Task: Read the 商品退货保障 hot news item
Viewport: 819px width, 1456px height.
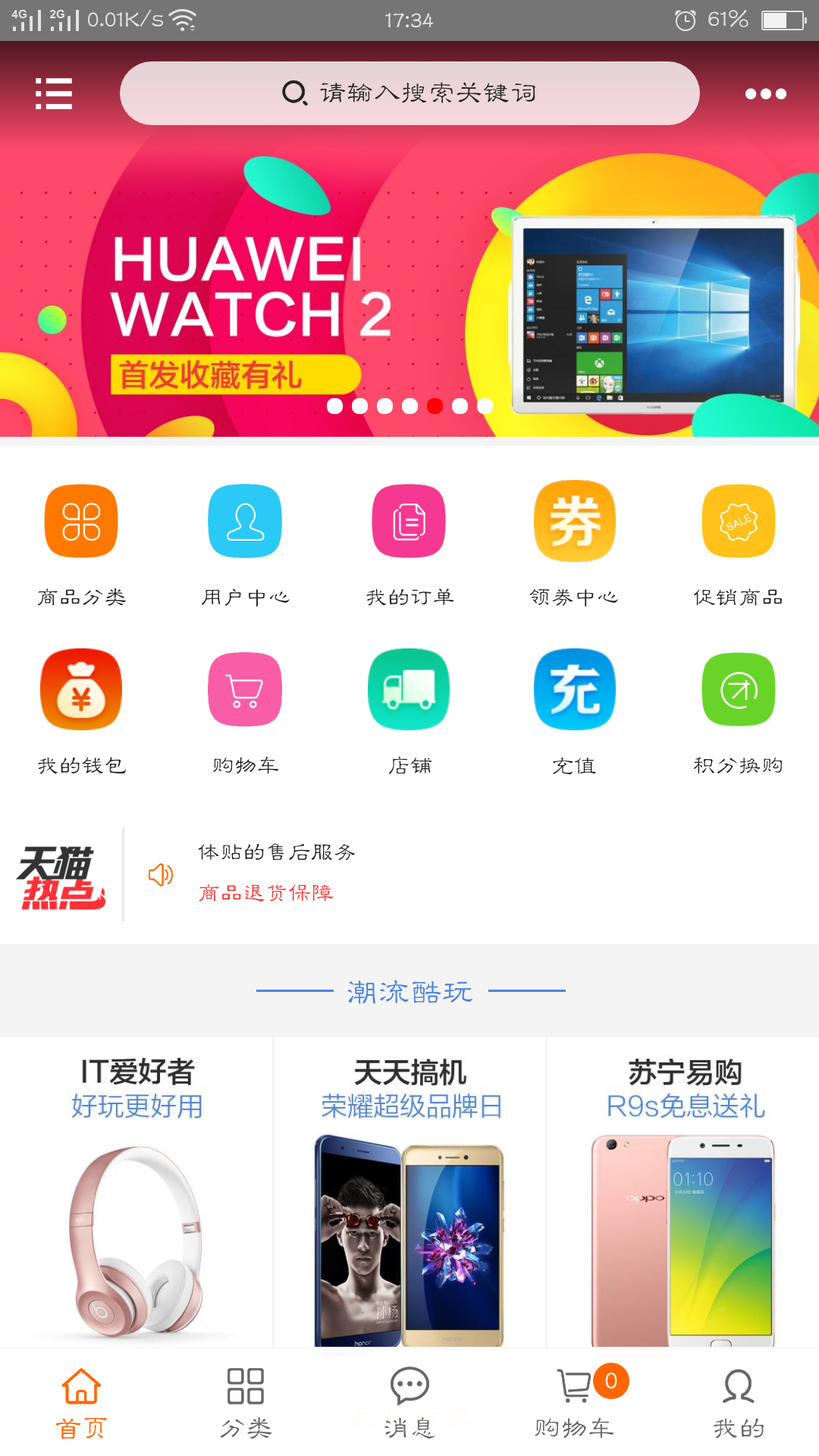Action: click(x=266, y=893)
